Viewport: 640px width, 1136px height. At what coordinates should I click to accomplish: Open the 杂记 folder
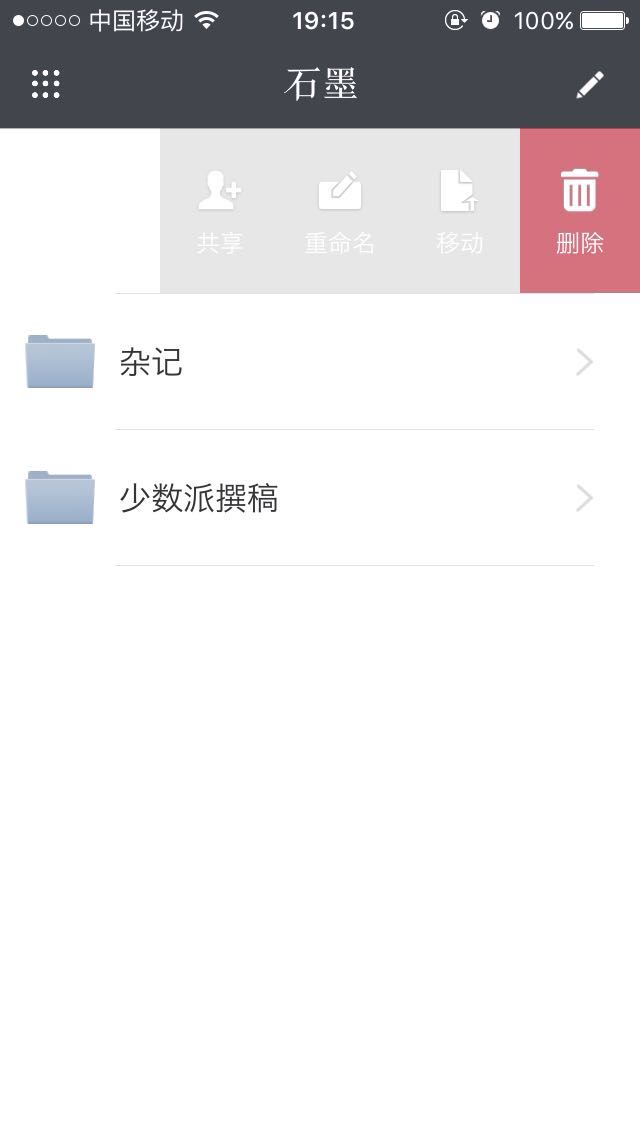(320, 362)
